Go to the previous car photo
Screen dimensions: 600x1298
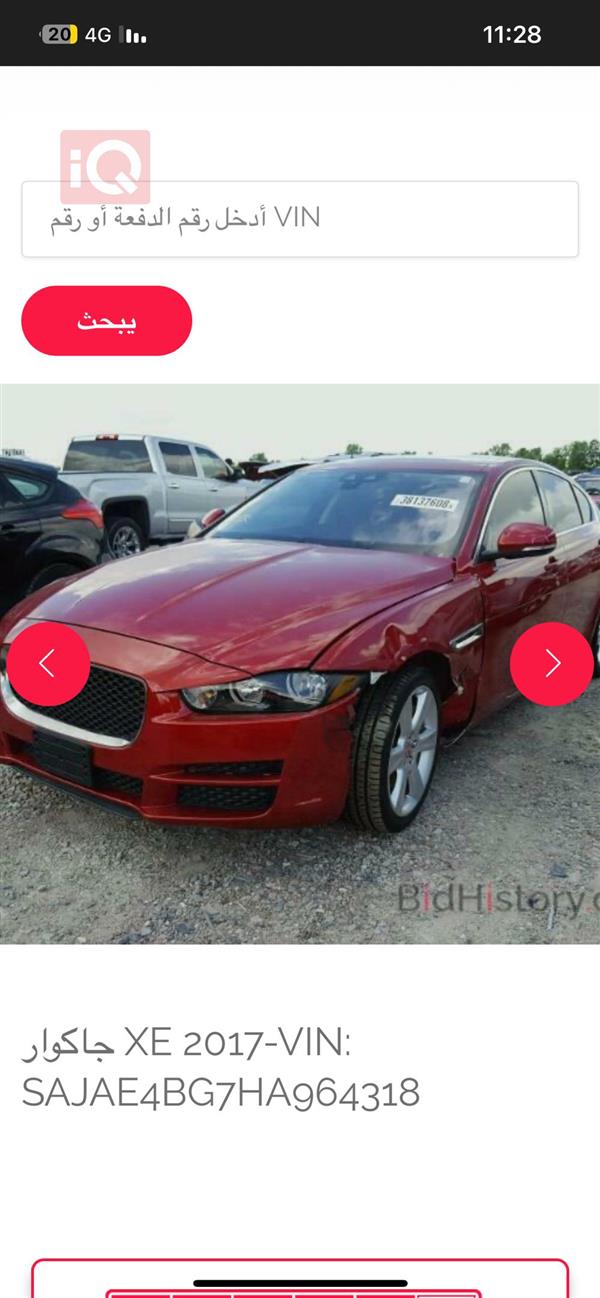click(47, 664)
